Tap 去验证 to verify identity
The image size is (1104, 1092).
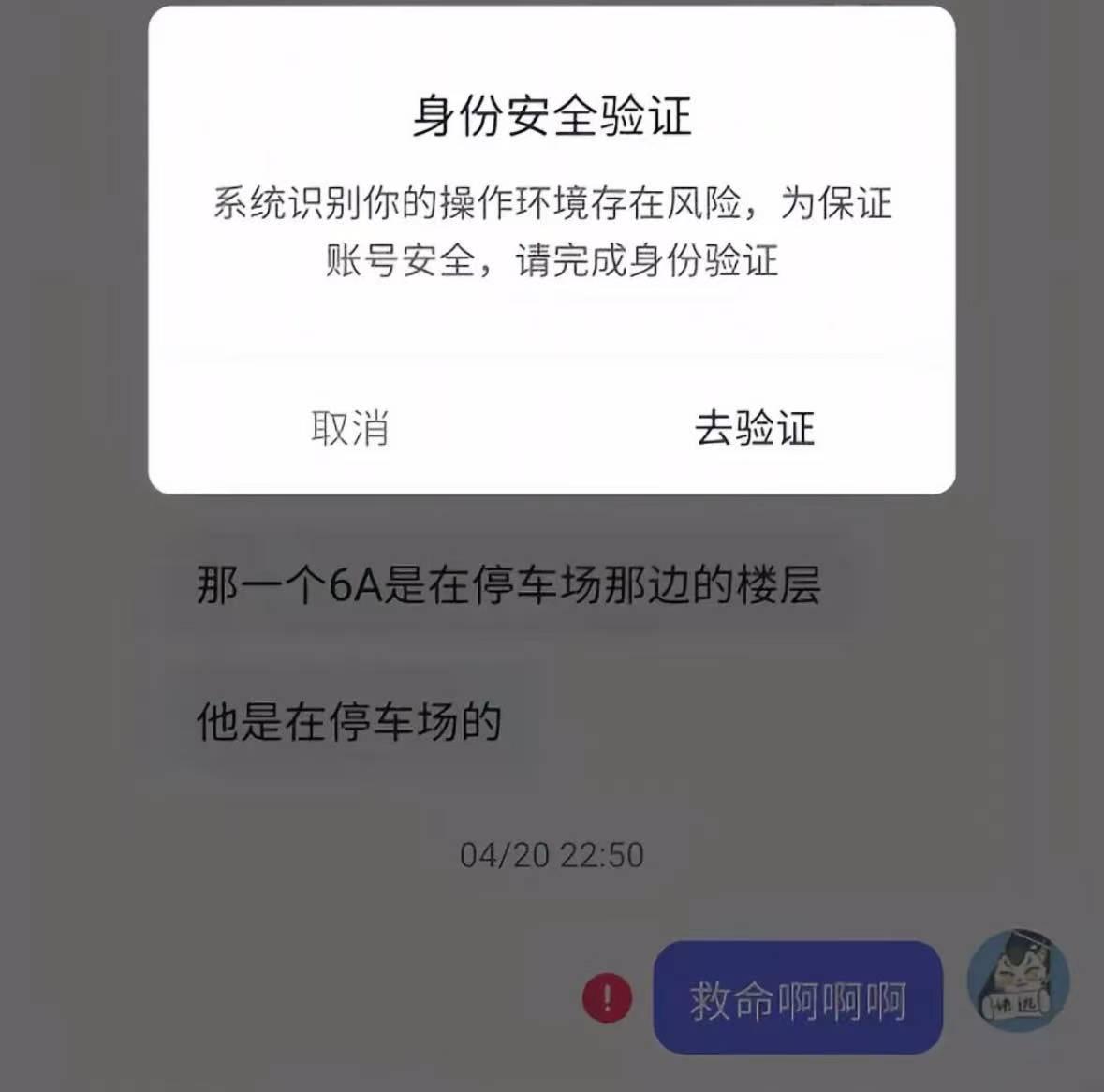point(754,429)
